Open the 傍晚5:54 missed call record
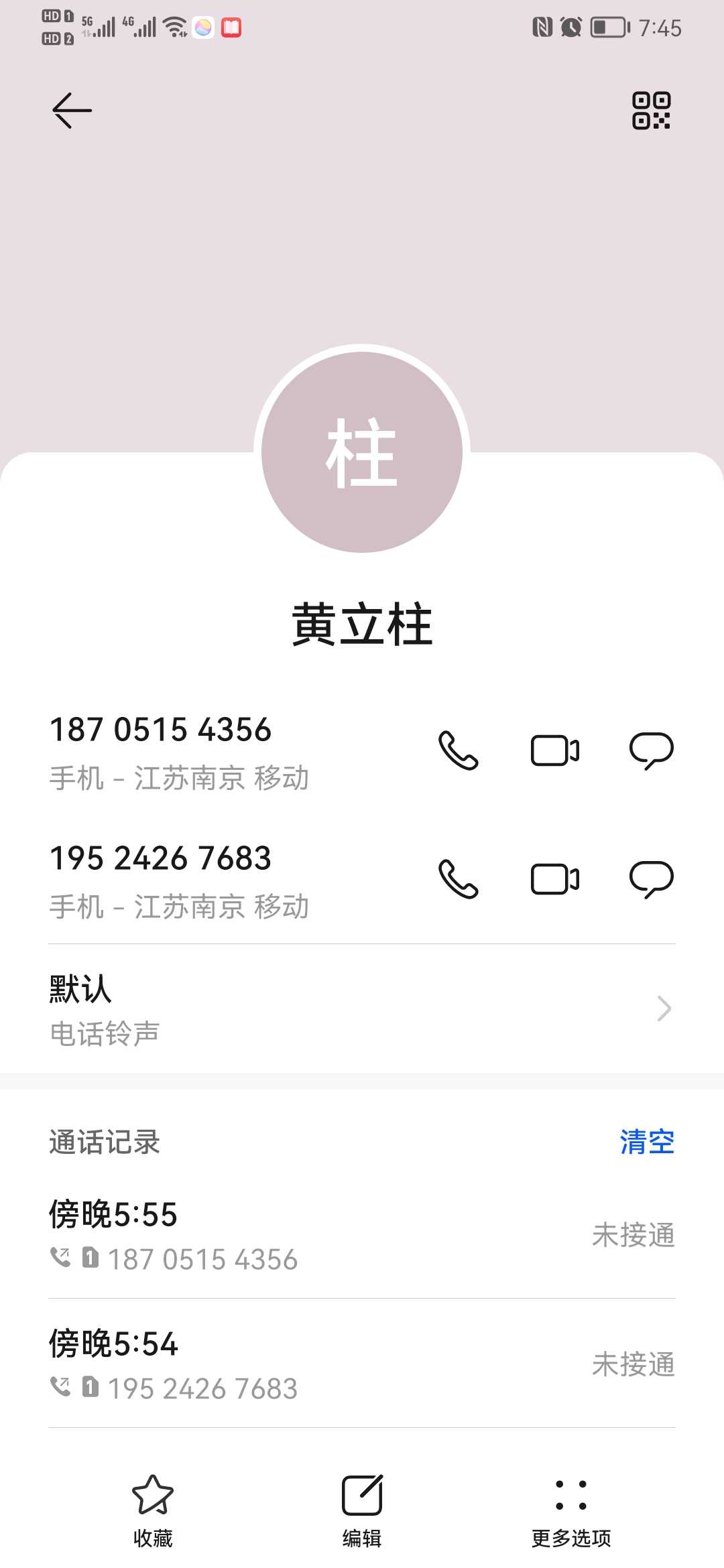The height and width of the screenshot is (1568, 724). coord(362,1364)
